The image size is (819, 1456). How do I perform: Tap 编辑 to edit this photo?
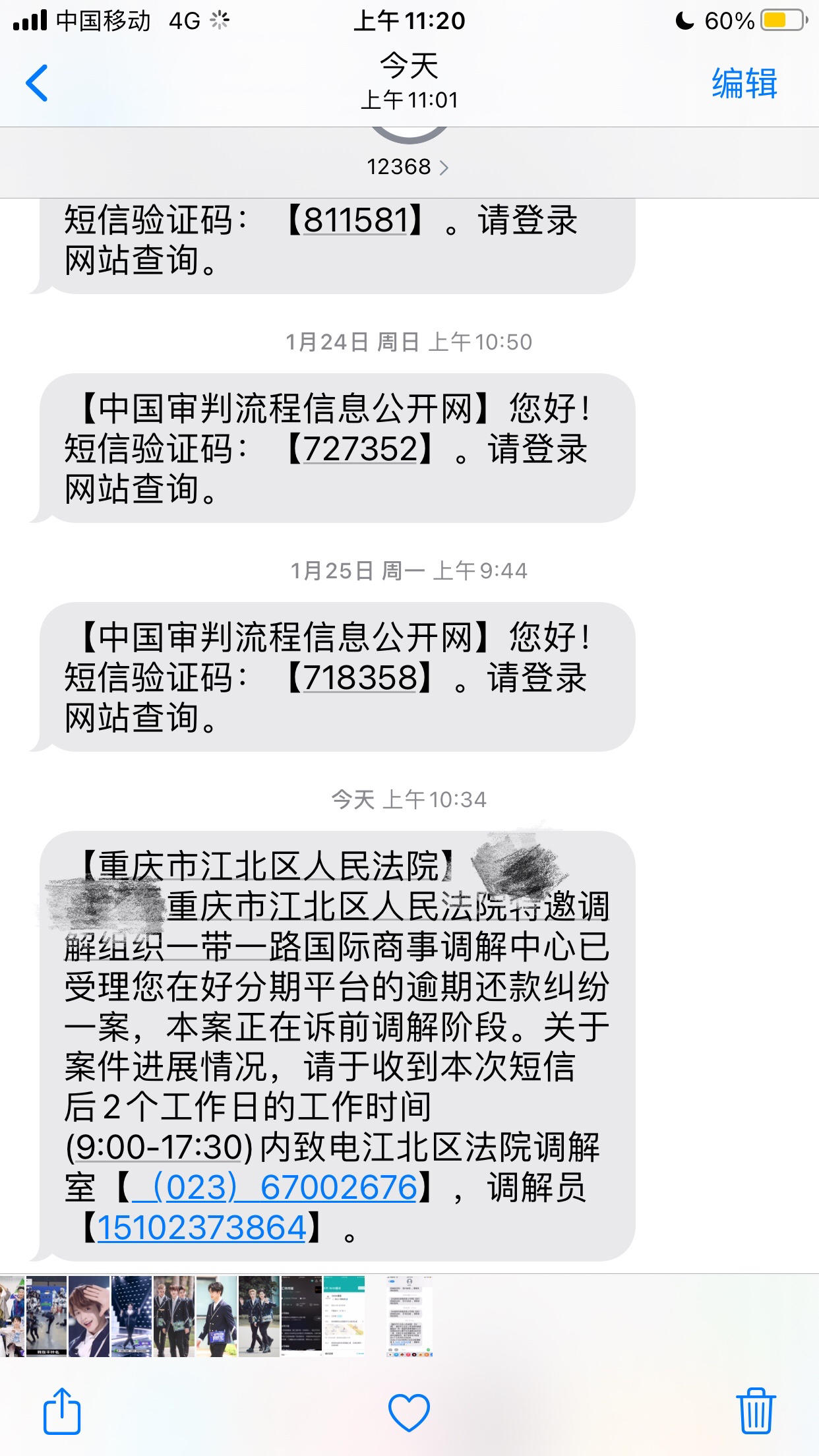pyautogui.click(x=744, y=84)
